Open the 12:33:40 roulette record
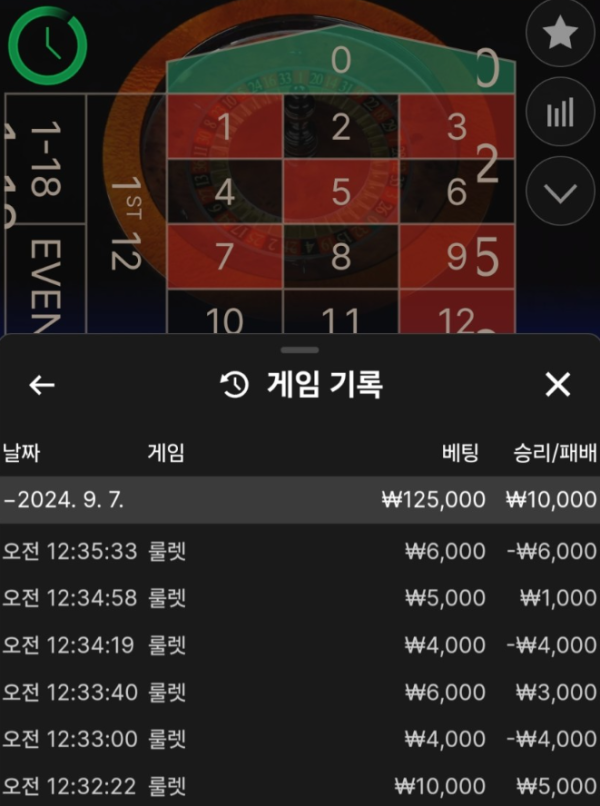 pos(300,692)
